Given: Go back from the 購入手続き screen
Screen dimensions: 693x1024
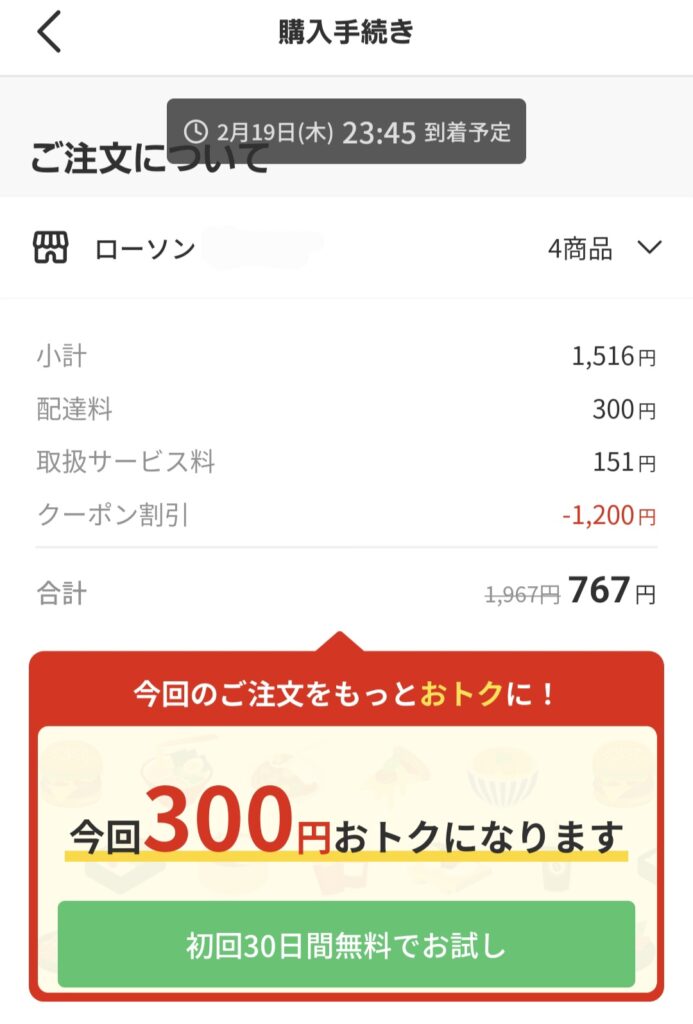Looking at the screenshot, I should point(49,33).
